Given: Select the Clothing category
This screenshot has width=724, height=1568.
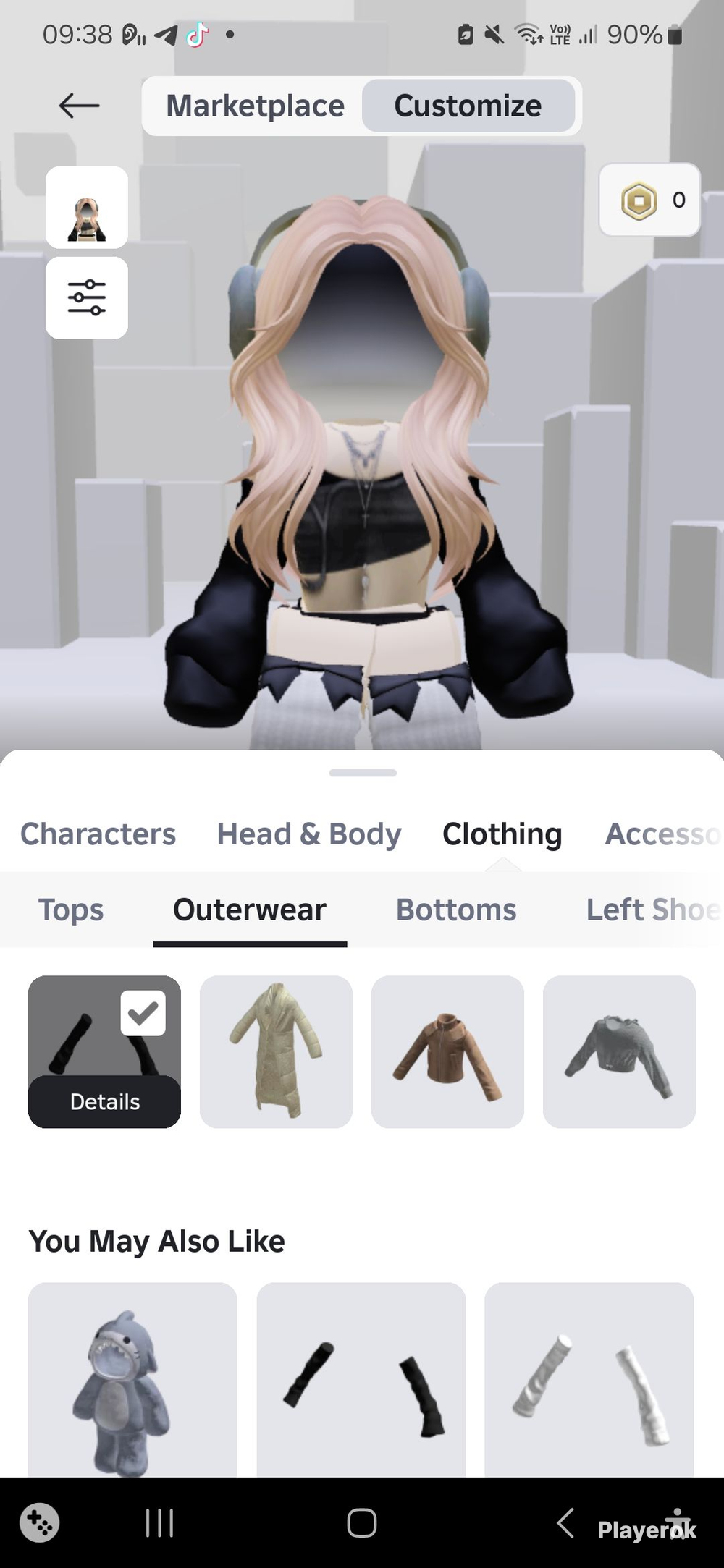Looking at the screenshot, I should click(502, 834).
